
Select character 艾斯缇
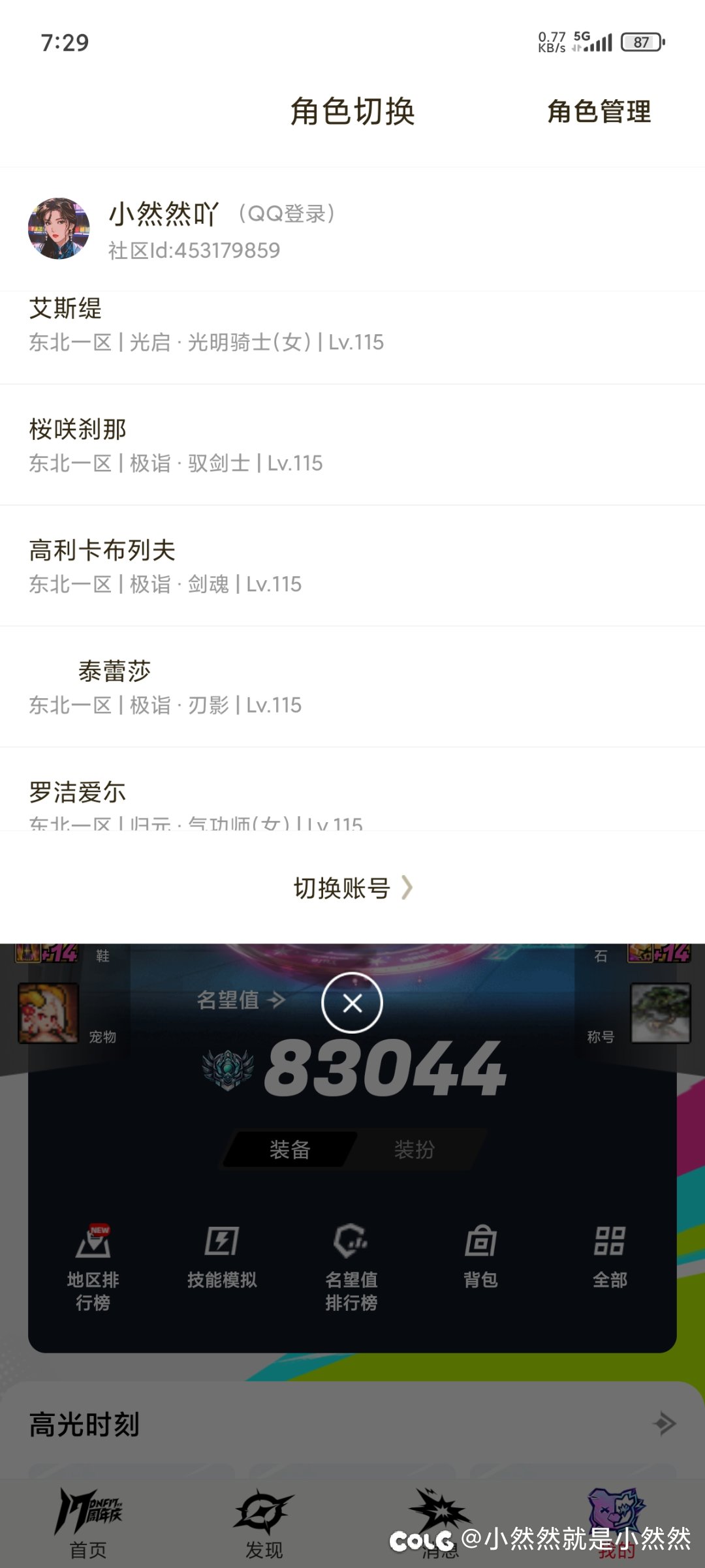point(352,337)
